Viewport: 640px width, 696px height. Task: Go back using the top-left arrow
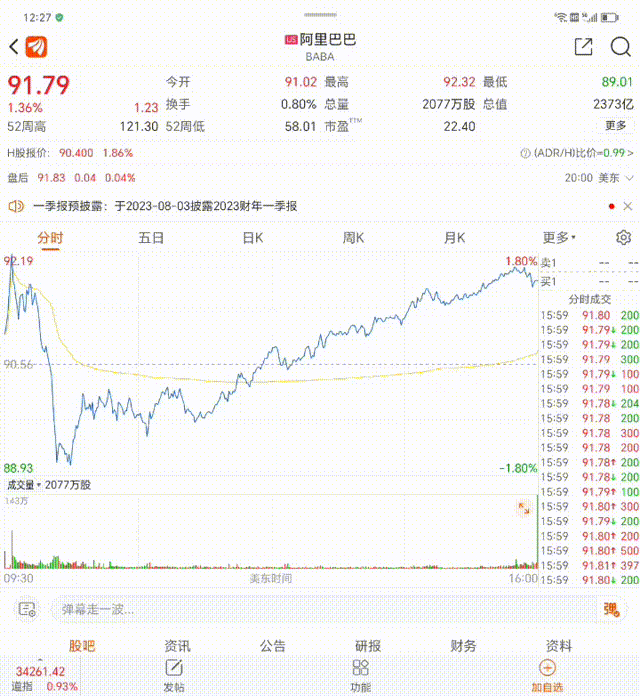point(14,47)
